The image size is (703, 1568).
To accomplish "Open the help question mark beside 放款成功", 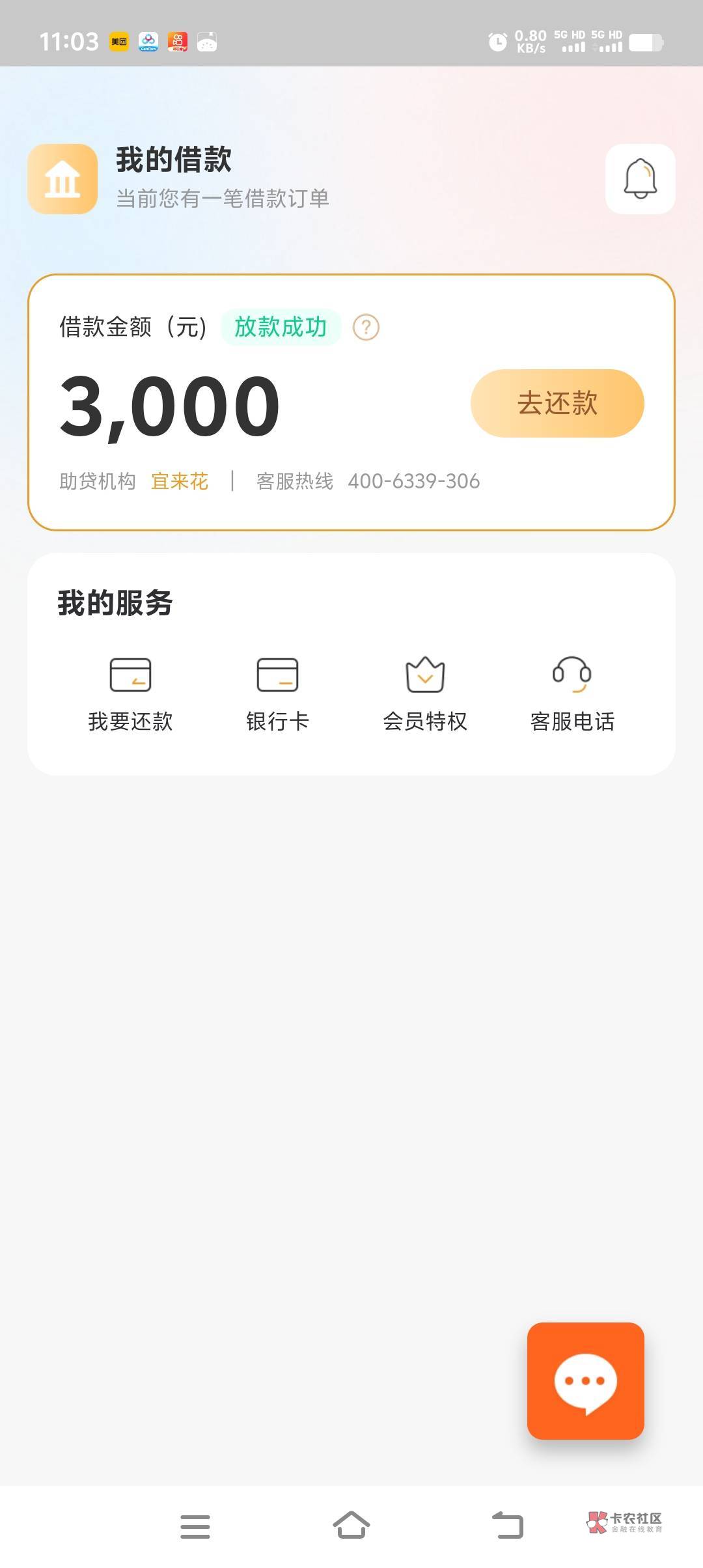I will pos(366,327).
